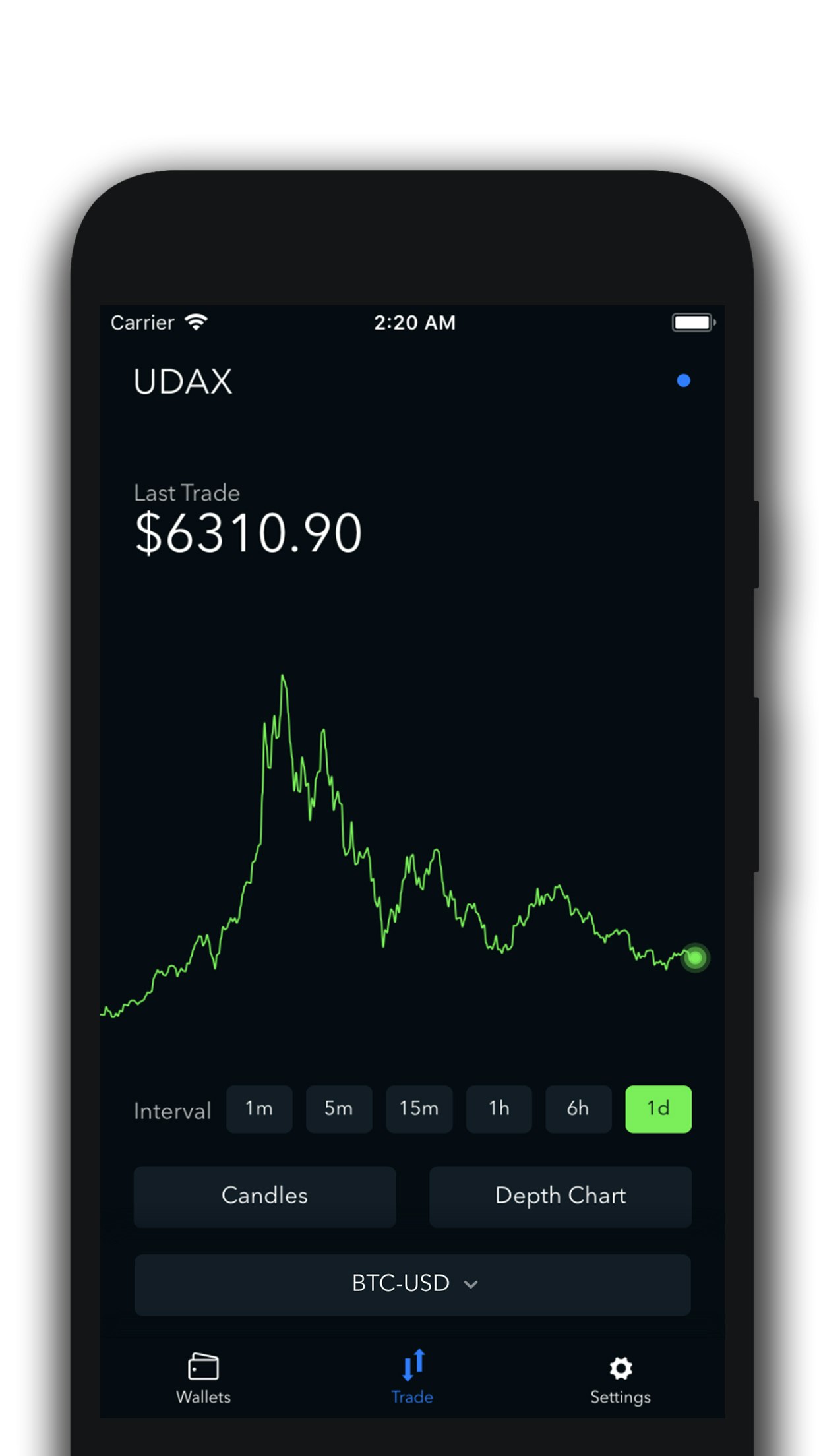Viewport: 819px width, 1456px height.
Task: Tap the green live price marker on chart
Action: tap(694, 956)
